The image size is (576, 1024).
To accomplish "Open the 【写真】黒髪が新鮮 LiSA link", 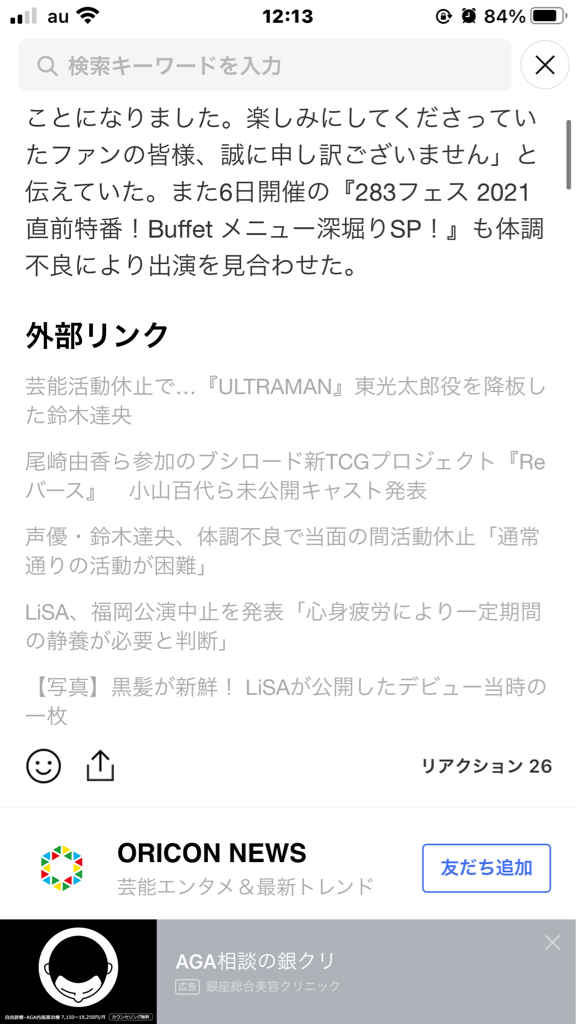I will click(285, 702).
